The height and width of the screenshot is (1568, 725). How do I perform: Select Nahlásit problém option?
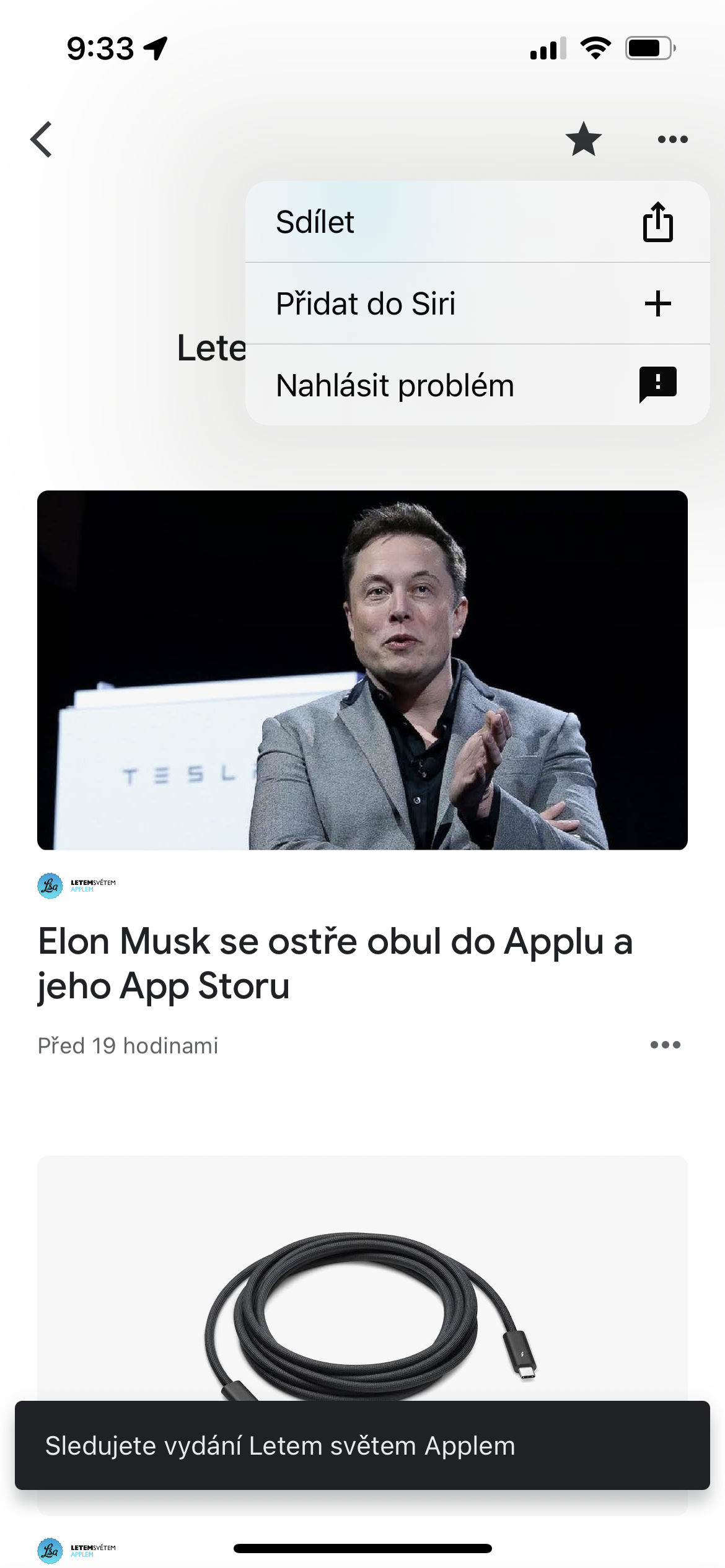coord(477,385)
